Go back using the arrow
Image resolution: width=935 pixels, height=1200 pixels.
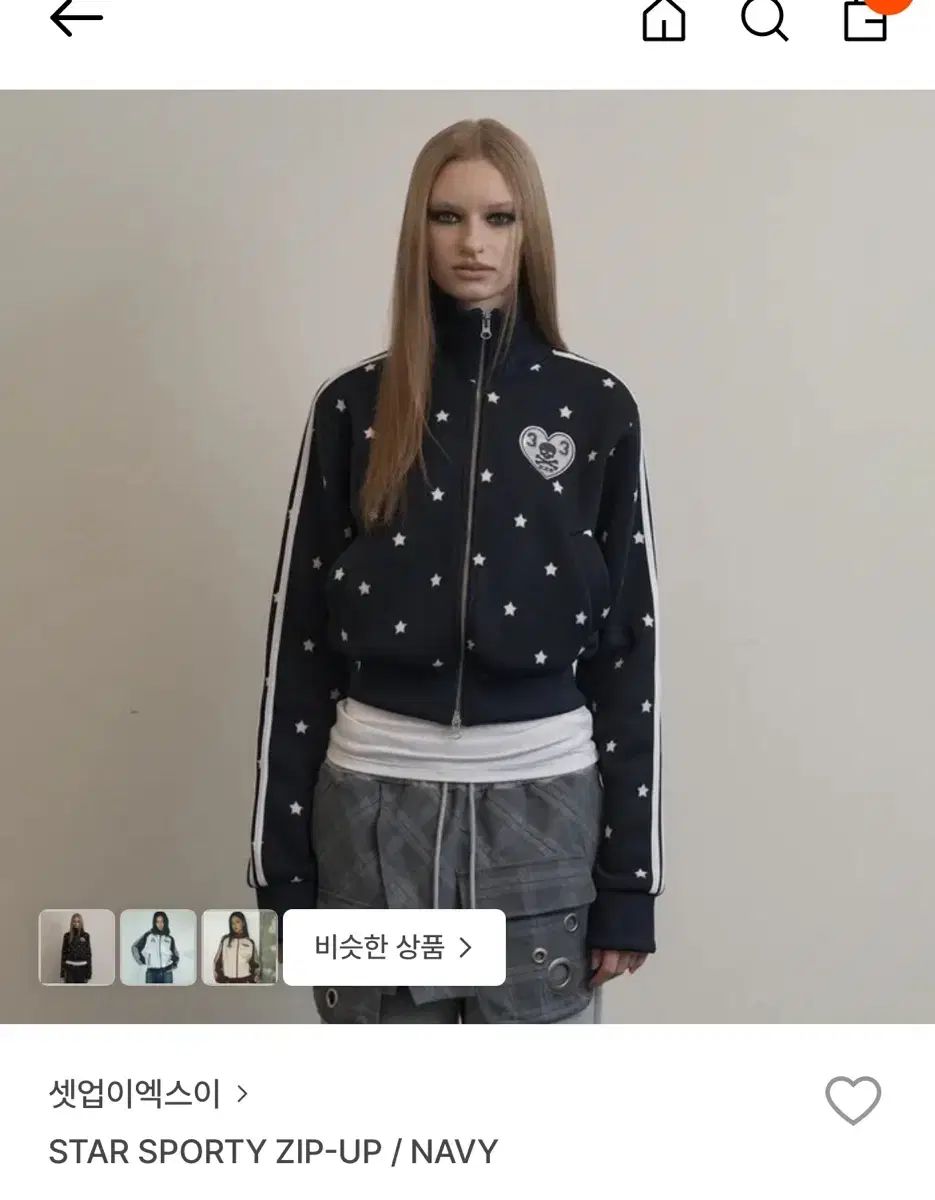point(76,19)
